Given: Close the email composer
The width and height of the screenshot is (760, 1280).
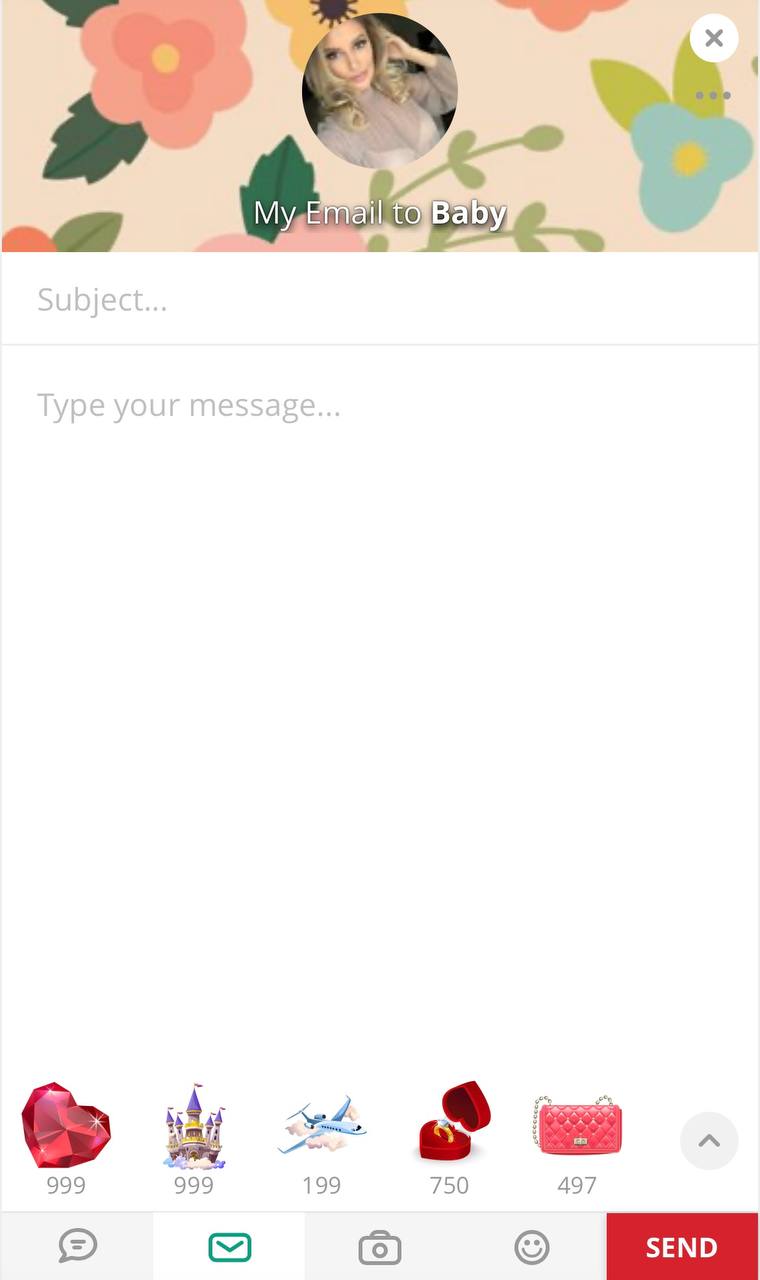Looking at the screenshot, I should (x=713, y=39).
